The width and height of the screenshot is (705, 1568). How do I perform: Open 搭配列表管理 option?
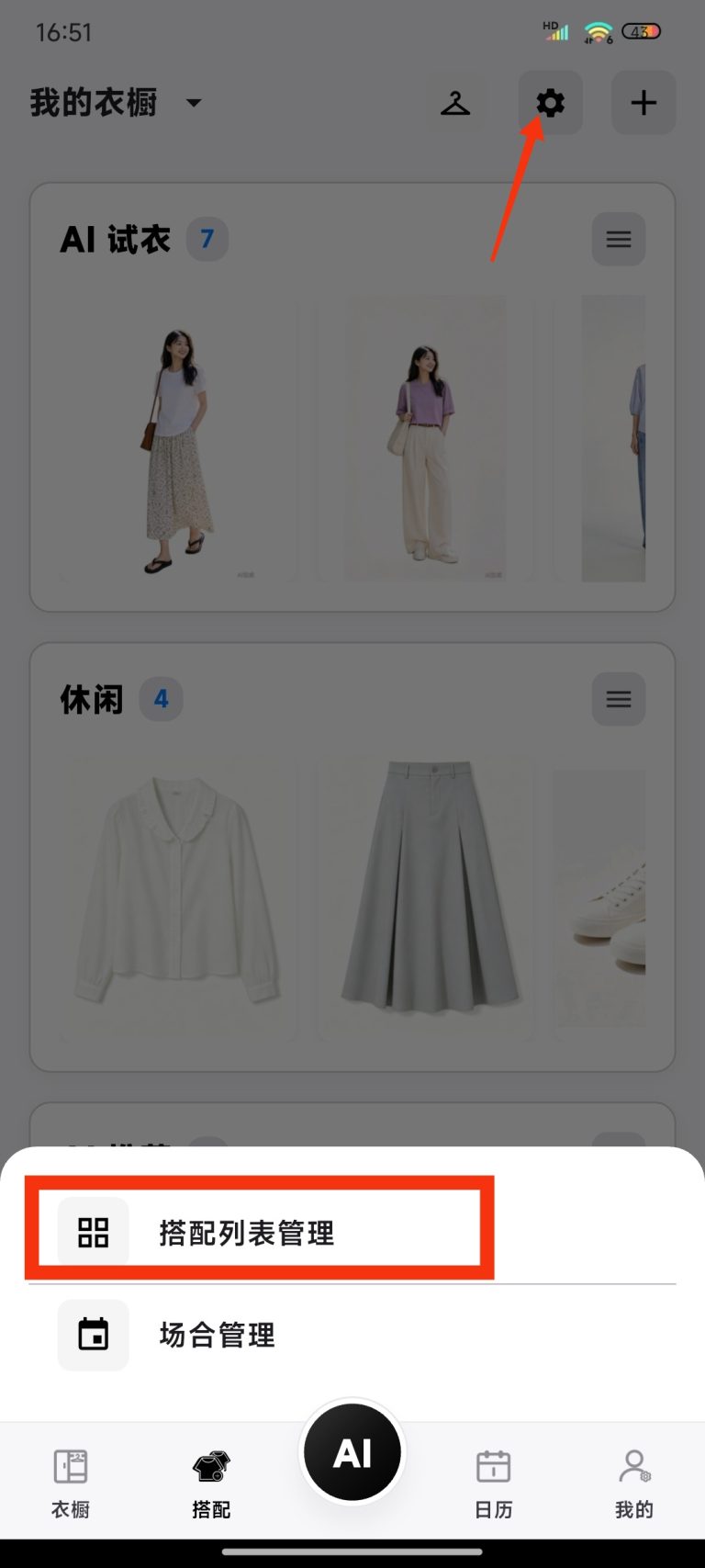[x=352, y=1232]
